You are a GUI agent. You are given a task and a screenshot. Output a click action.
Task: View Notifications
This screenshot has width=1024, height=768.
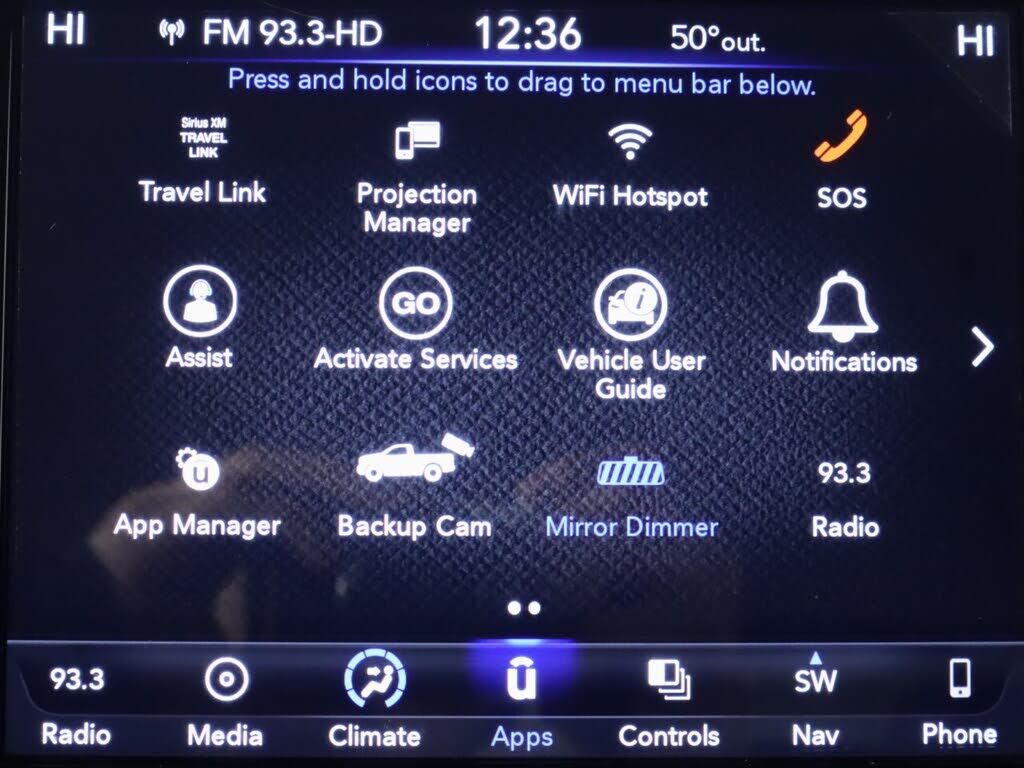click(x=843, y=320)
